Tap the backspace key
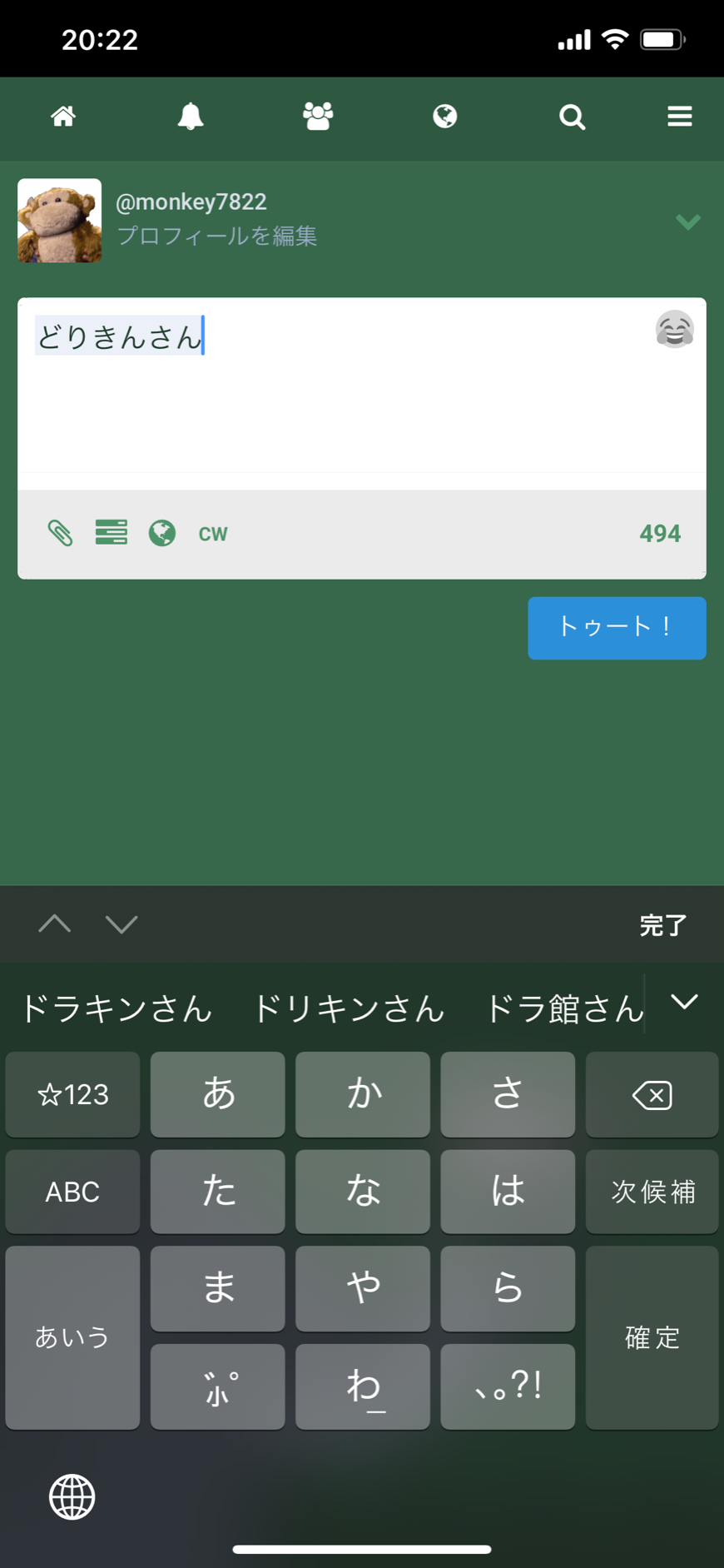Image resolution: width=724 pixels, height=1568 pixels. click(x=652, y=1094)
